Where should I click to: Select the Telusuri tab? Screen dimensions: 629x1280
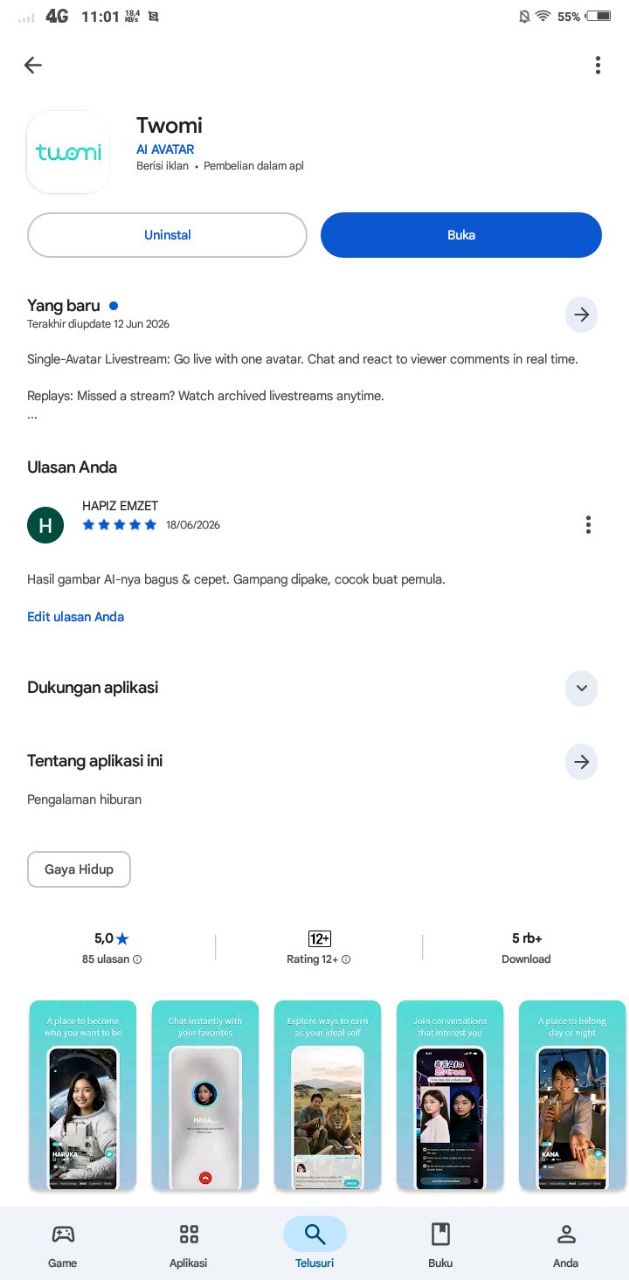[314, 1245]
